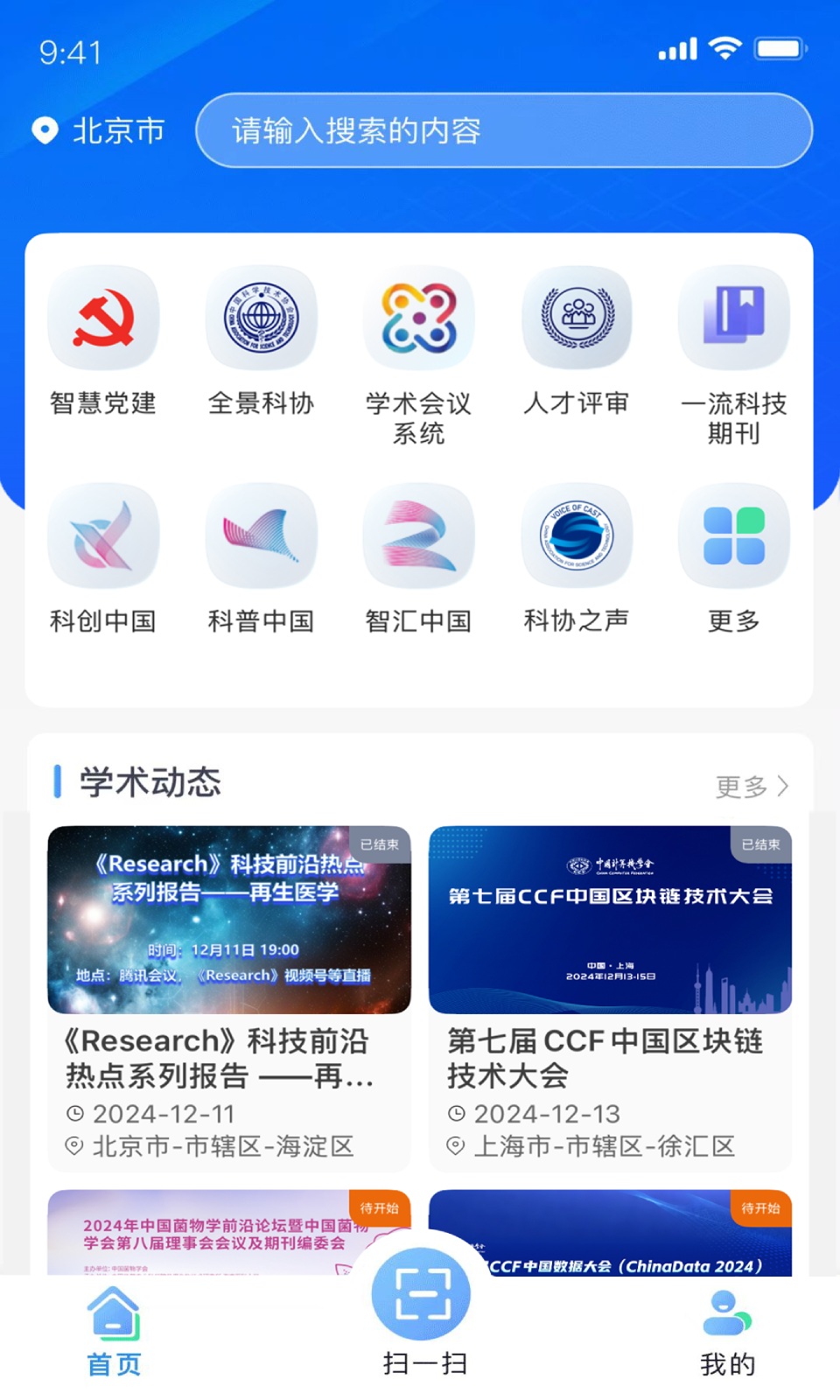Go to 科普中国
The height and width of the screenshot is (1400, 840).
click(261, 558)
